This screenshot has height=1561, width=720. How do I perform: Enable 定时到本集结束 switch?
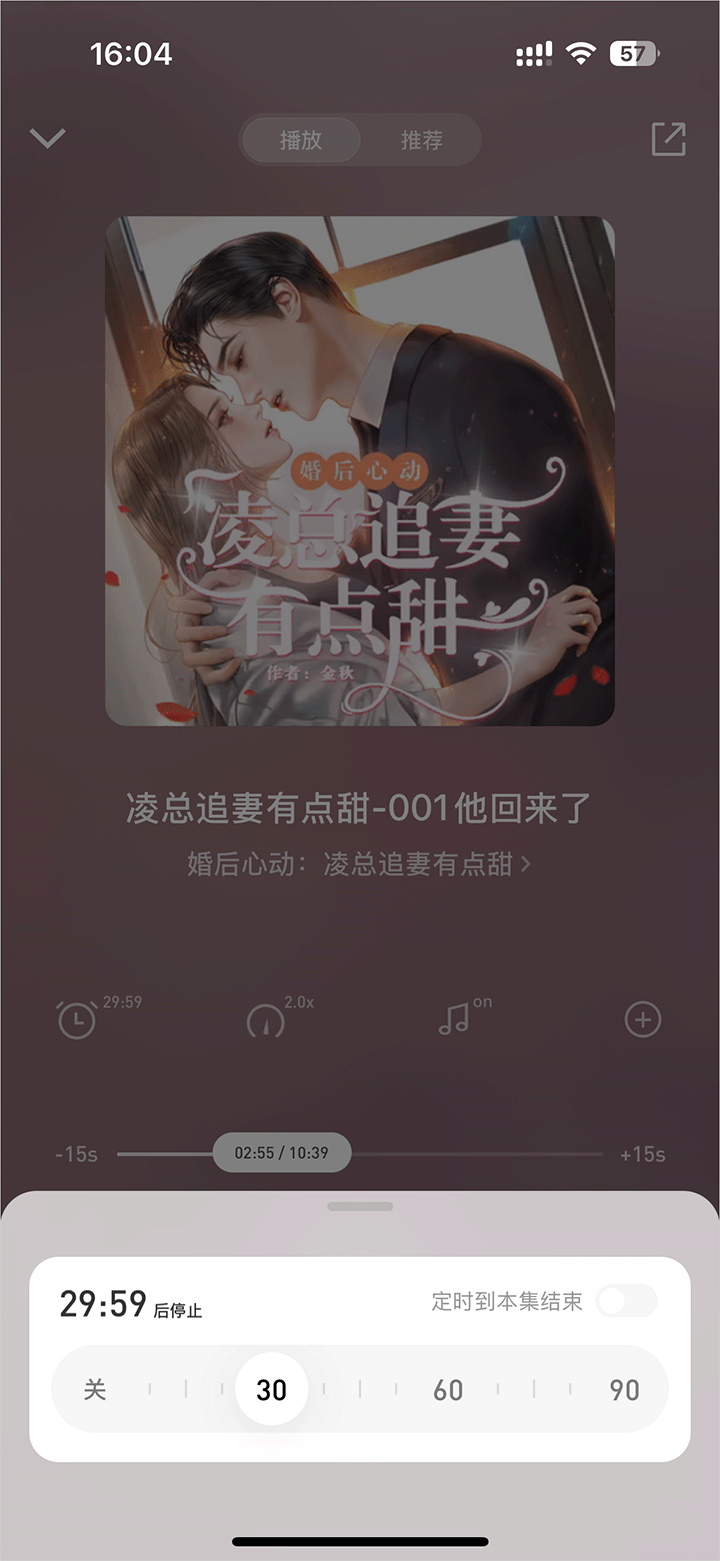[x=626, y=1301]
